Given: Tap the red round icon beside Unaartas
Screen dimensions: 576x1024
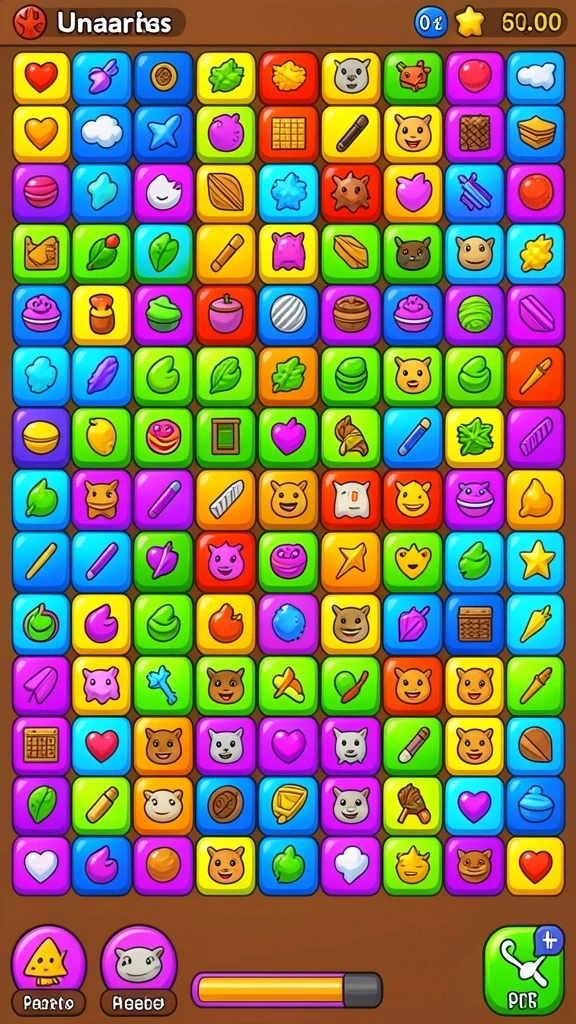Looking at the screenshot, I should tap(29, 22).
